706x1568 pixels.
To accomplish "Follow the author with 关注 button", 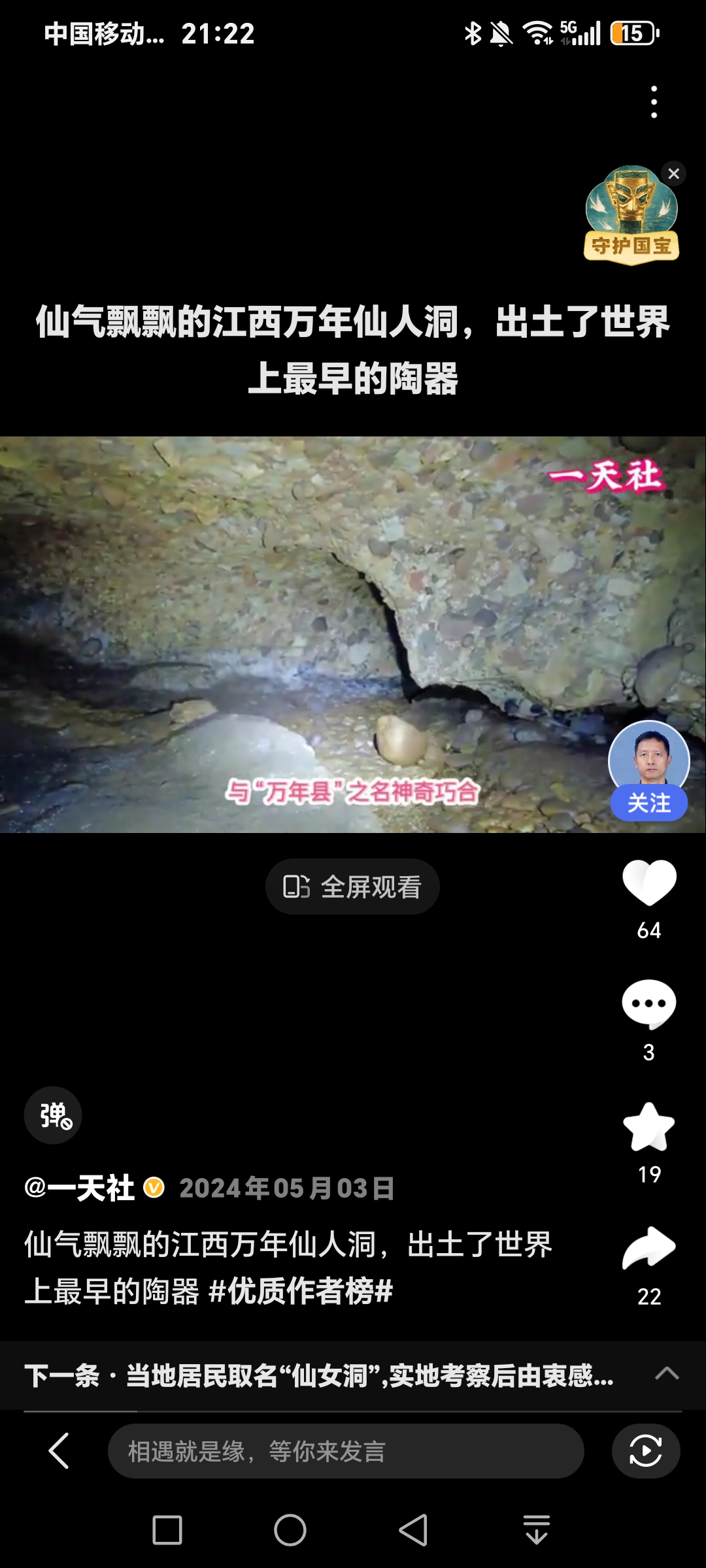I will pyautogui.click(x=648, y=803).
